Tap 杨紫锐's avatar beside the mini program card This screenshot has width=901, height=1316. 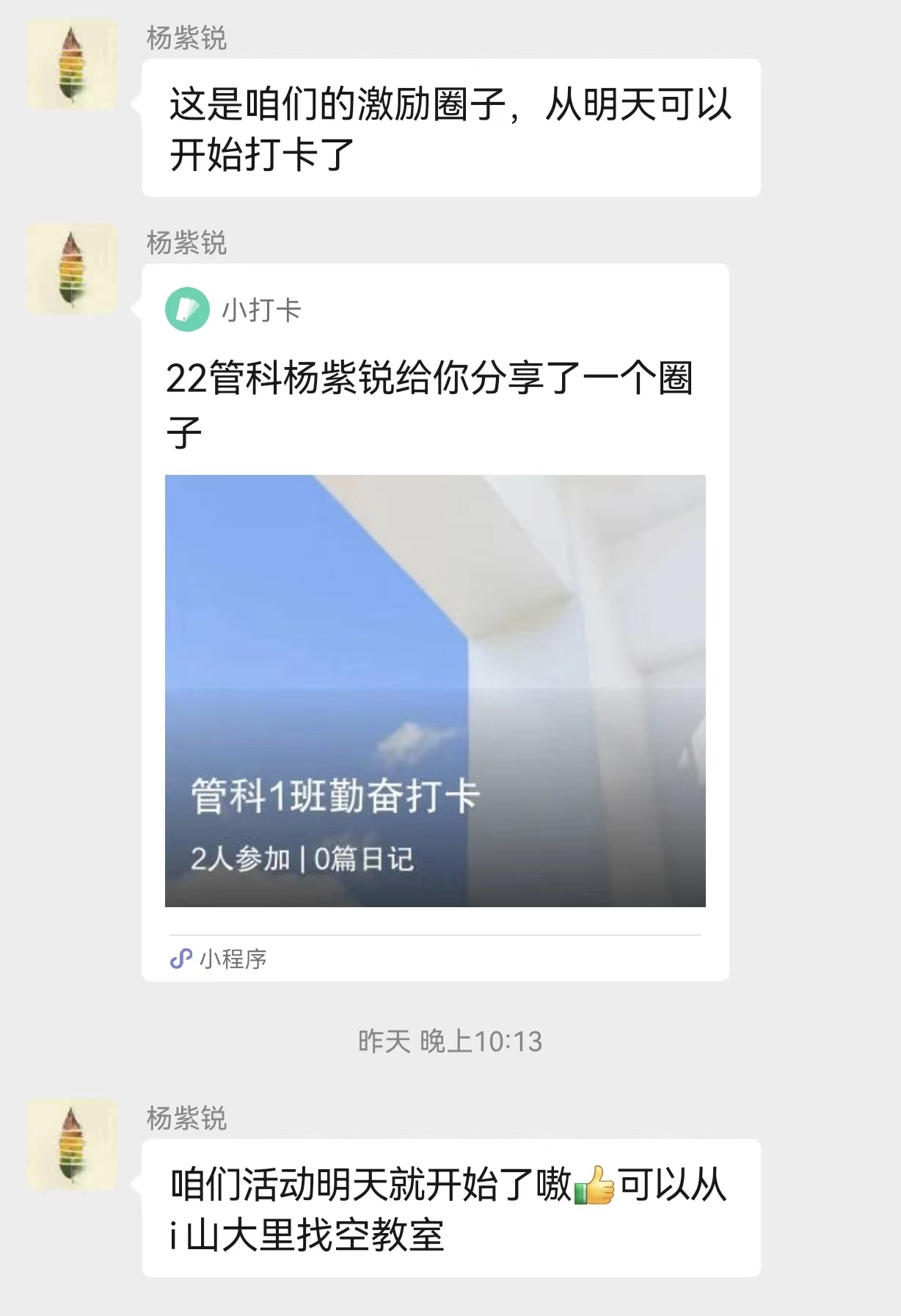point(72,269)
